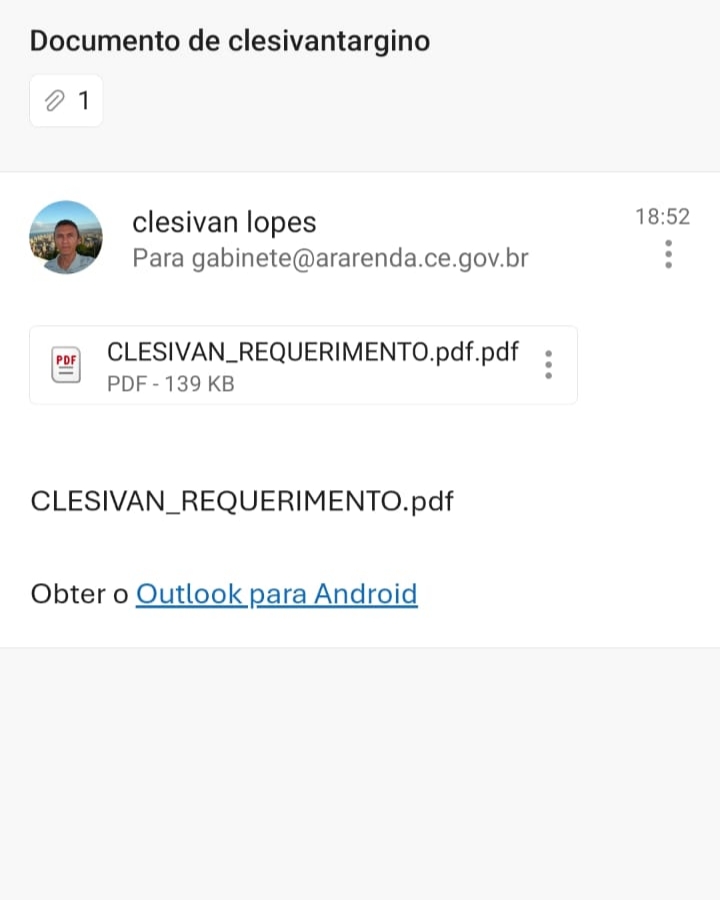Open options menu for the PDF attachment
The width and height of the screenshot is (720, 900).
548,365
